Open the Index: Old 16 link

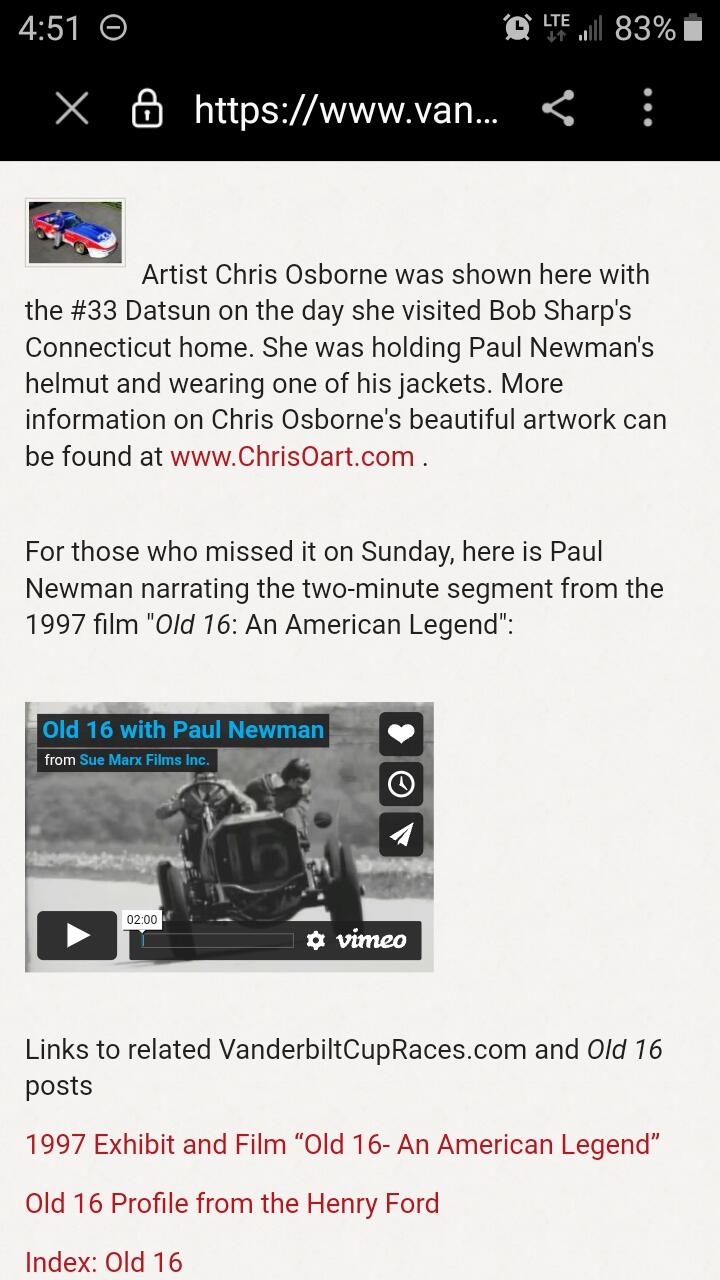pyautogui.click(x=104, y=1262)
